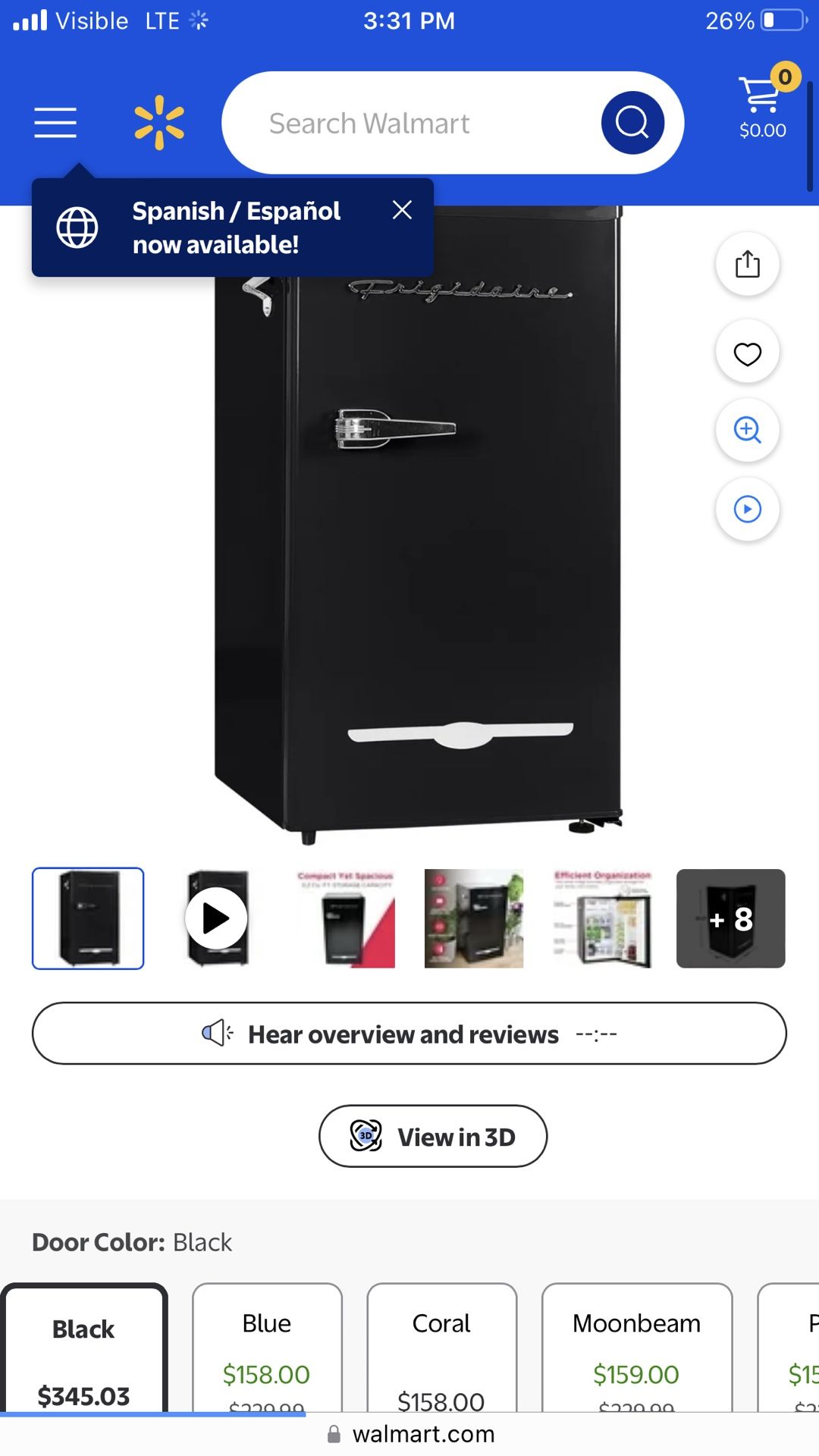Zoom into the product image
Image resolution: width=819 pixels, height=1456 pixels.
click(748, 430)
